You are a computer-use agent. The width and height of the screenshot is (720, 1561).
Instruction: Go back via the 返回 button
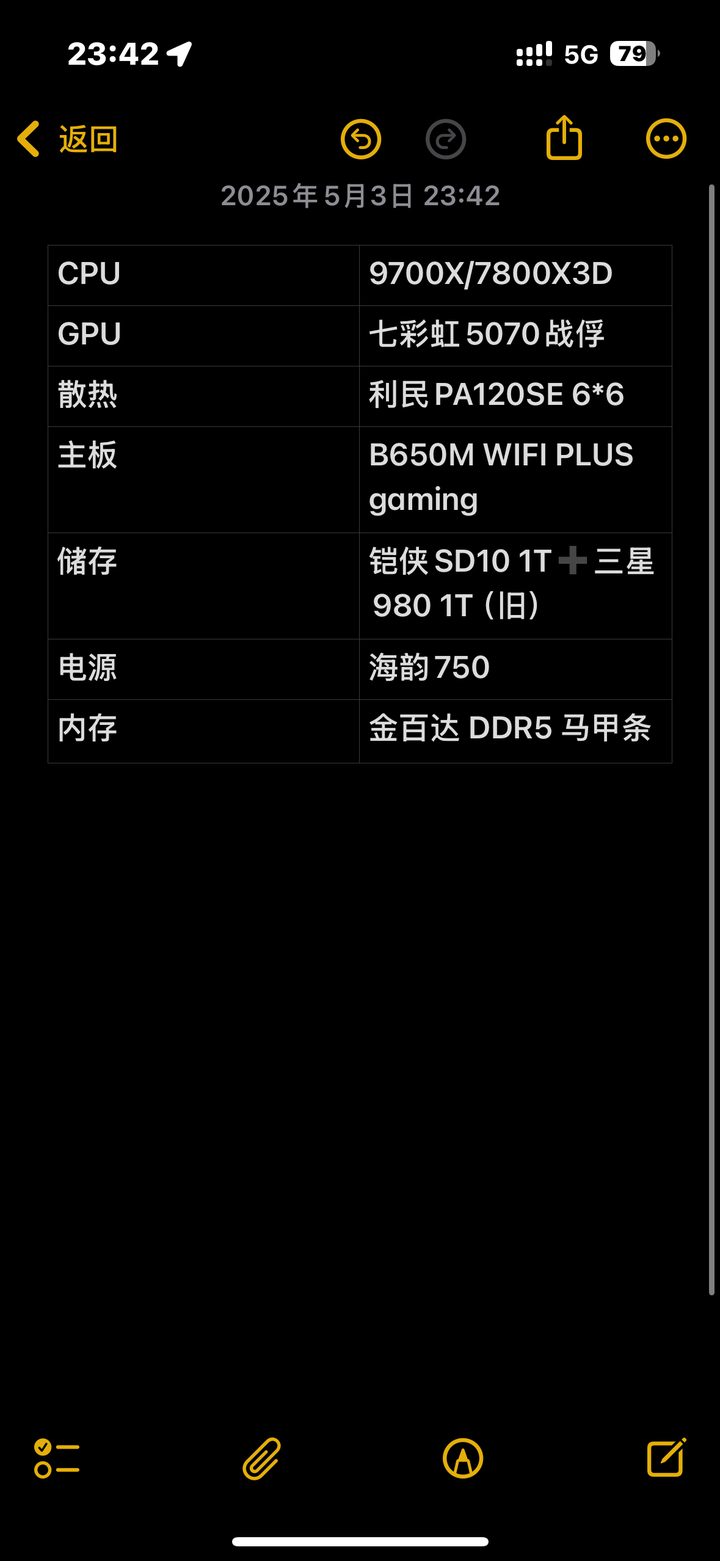point(68,139)
